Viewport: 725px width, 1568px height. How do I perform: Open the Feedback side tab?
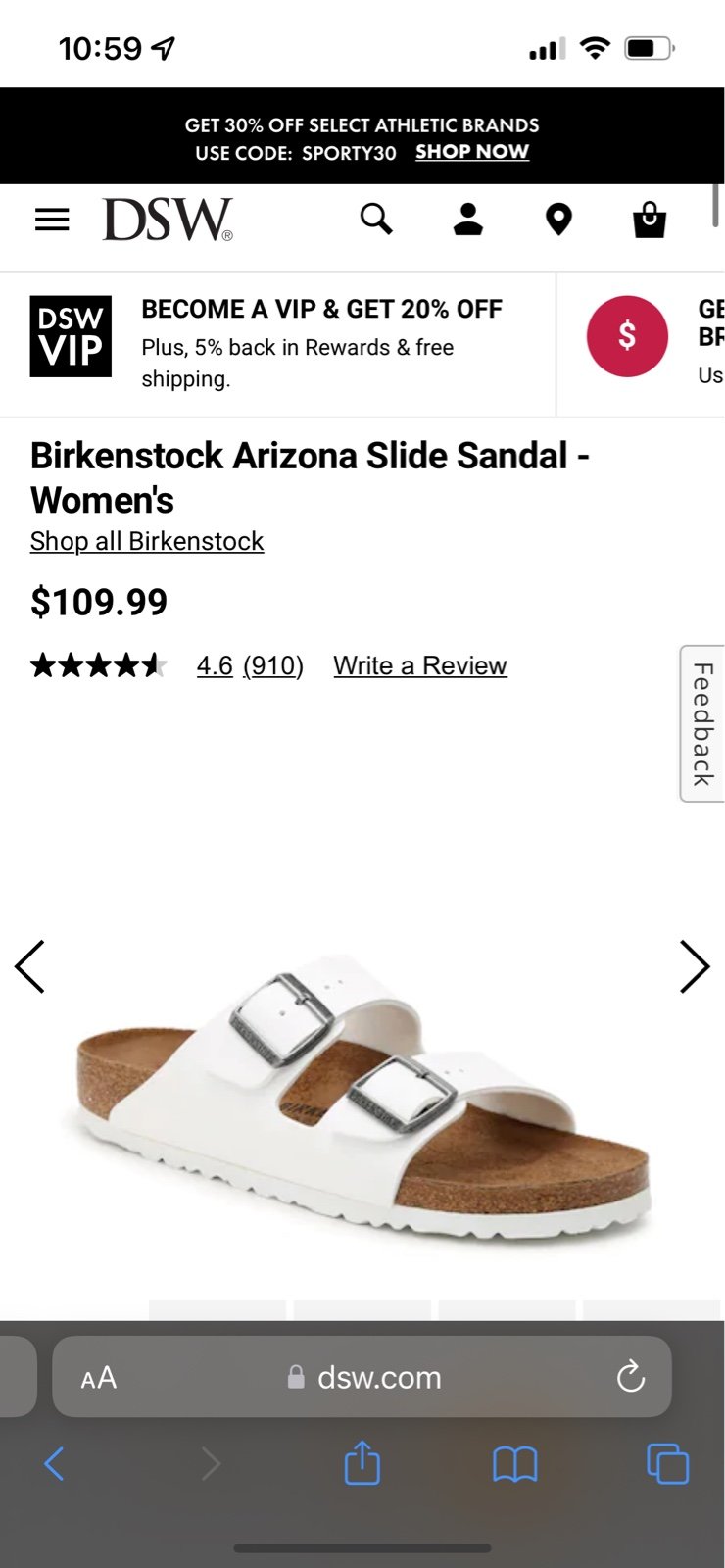coord(702,723)
